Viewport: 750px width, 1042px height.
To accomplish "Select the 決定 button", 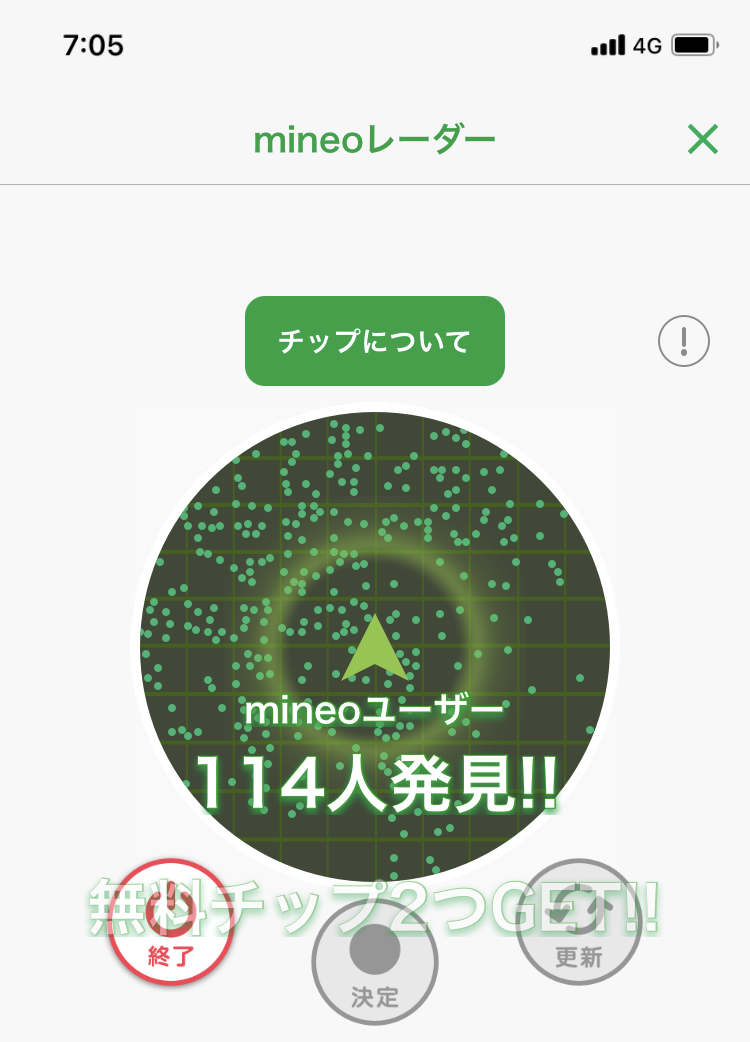I will coord(375,963).
